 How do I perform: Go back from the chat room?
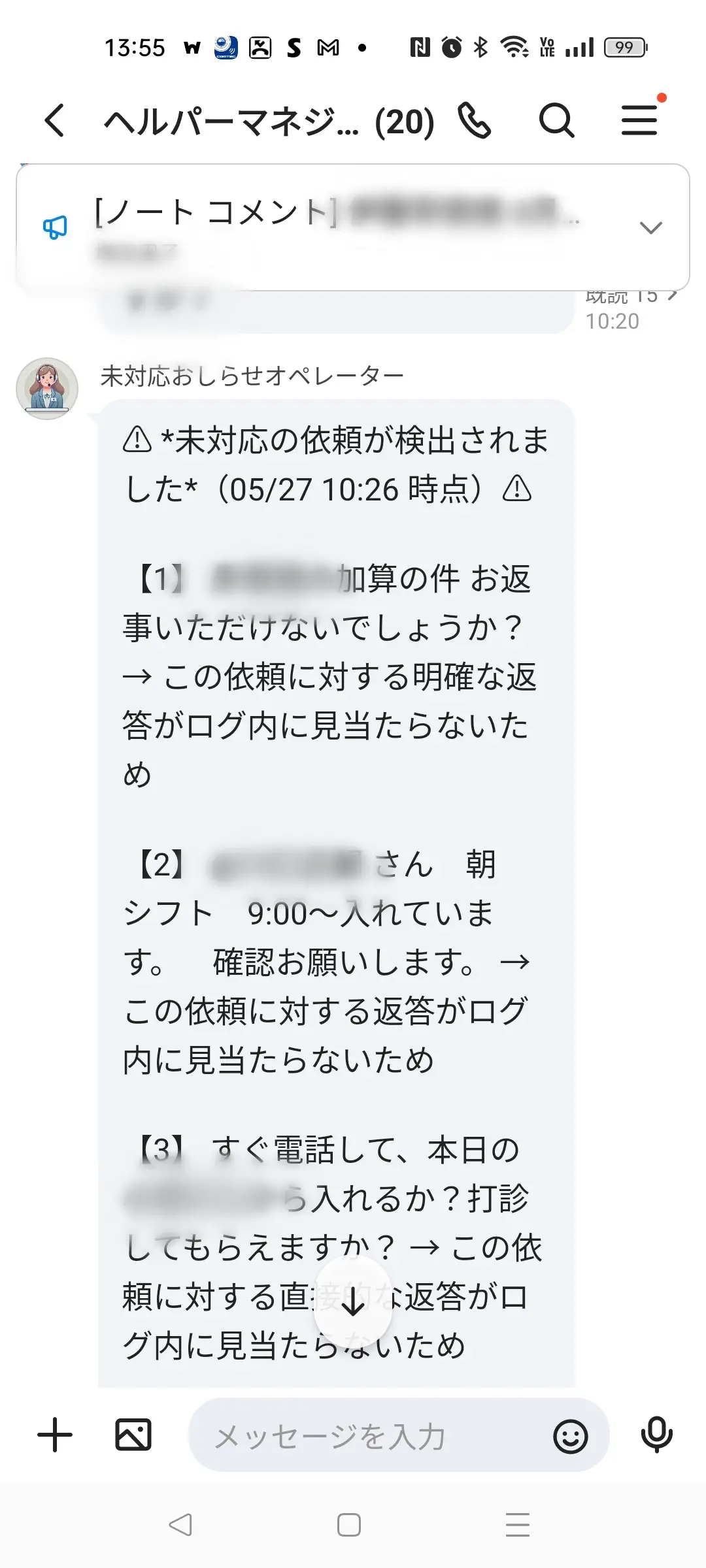click(x=55, y=121)
